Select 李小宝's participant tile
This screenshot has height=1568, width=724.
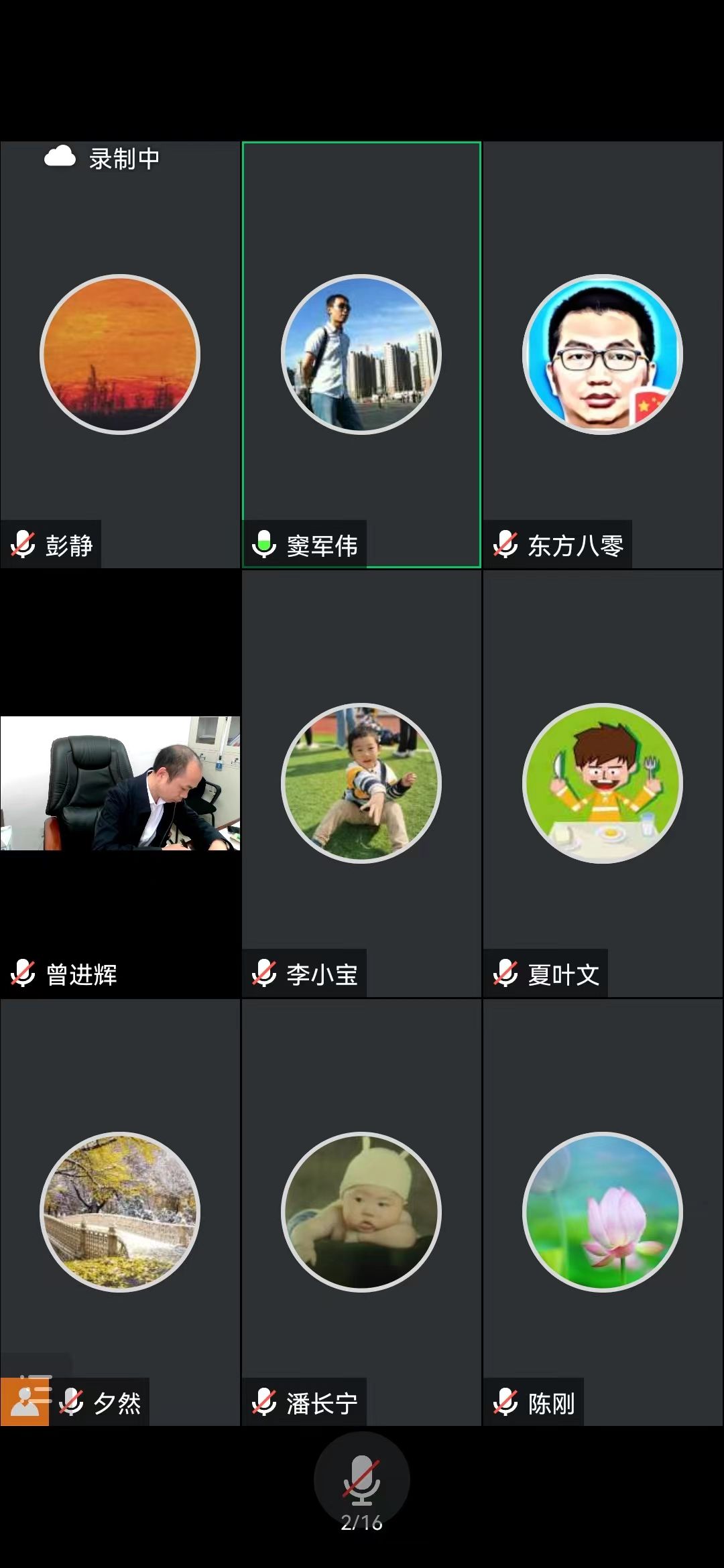361,783
